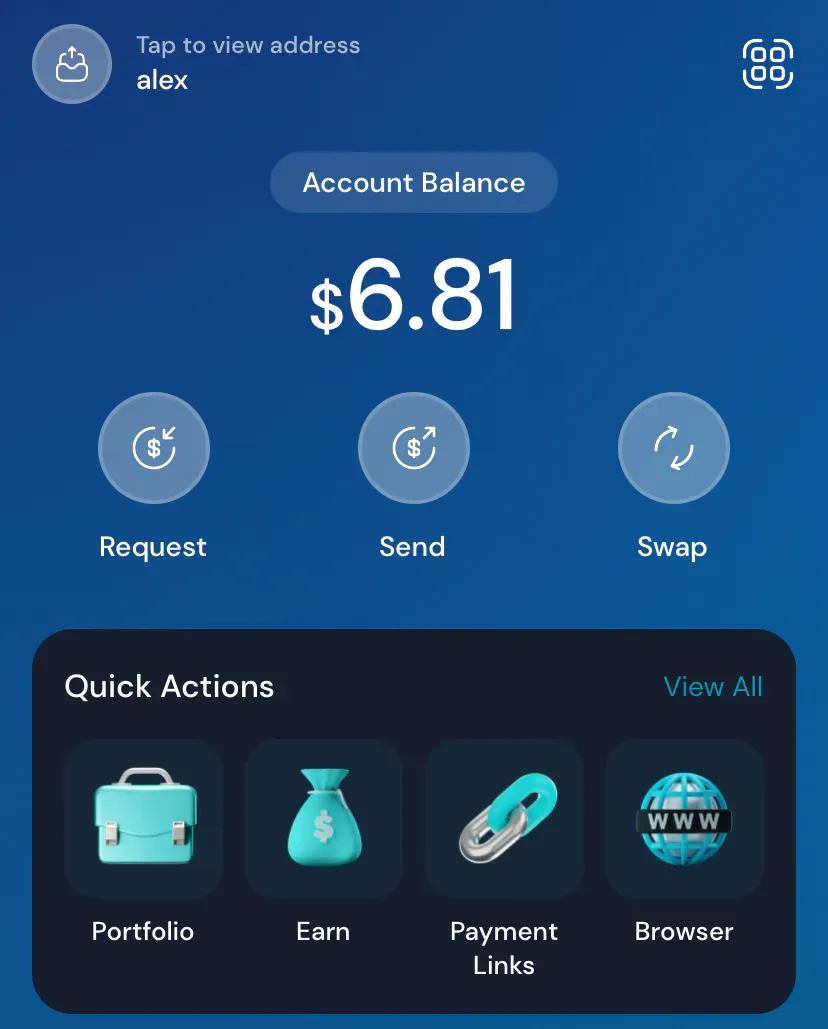This screenshot has width=828, height=1029.
Task: Open the Portfolio quick action
Action: click(144, 820)
